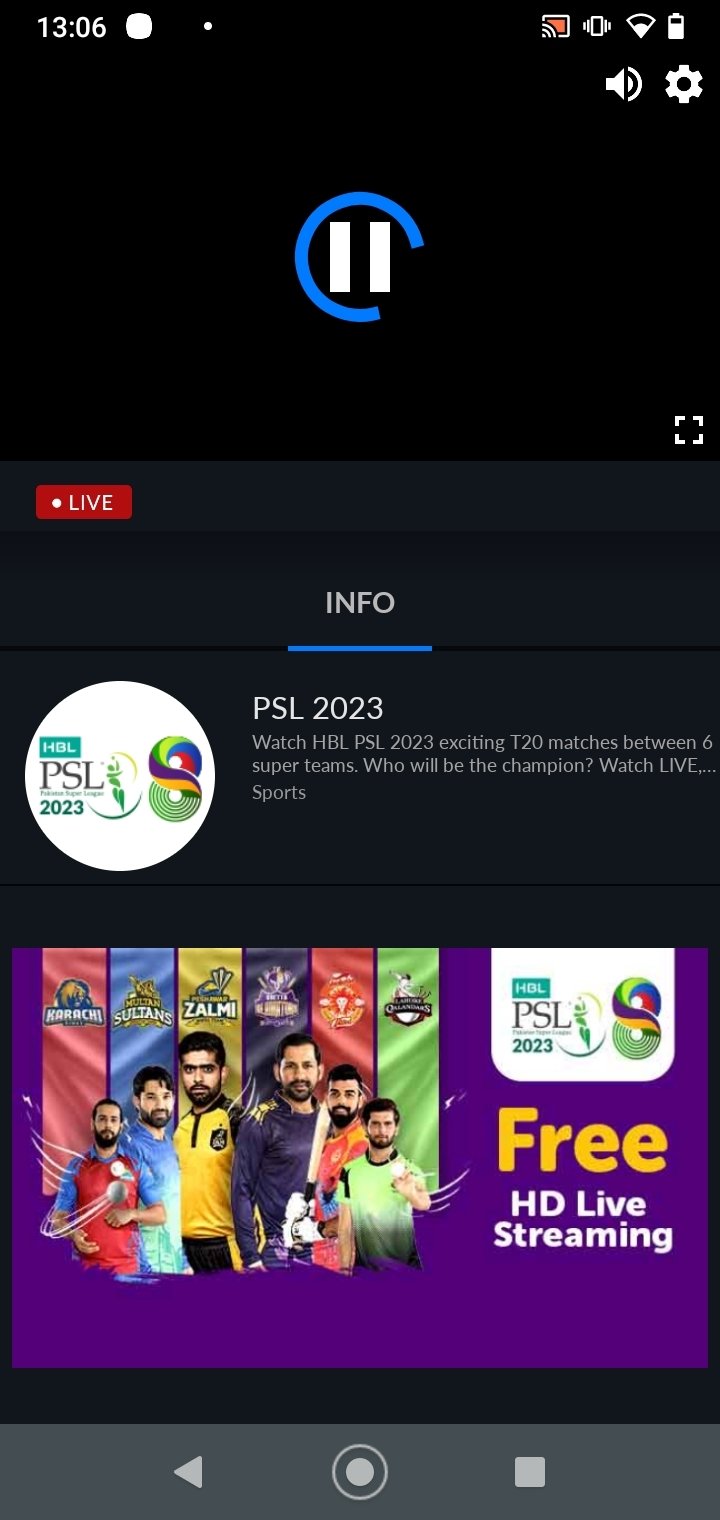Screen dimensions: 720x1520
Task: Select the INFO tab
Action: point(360,602)
